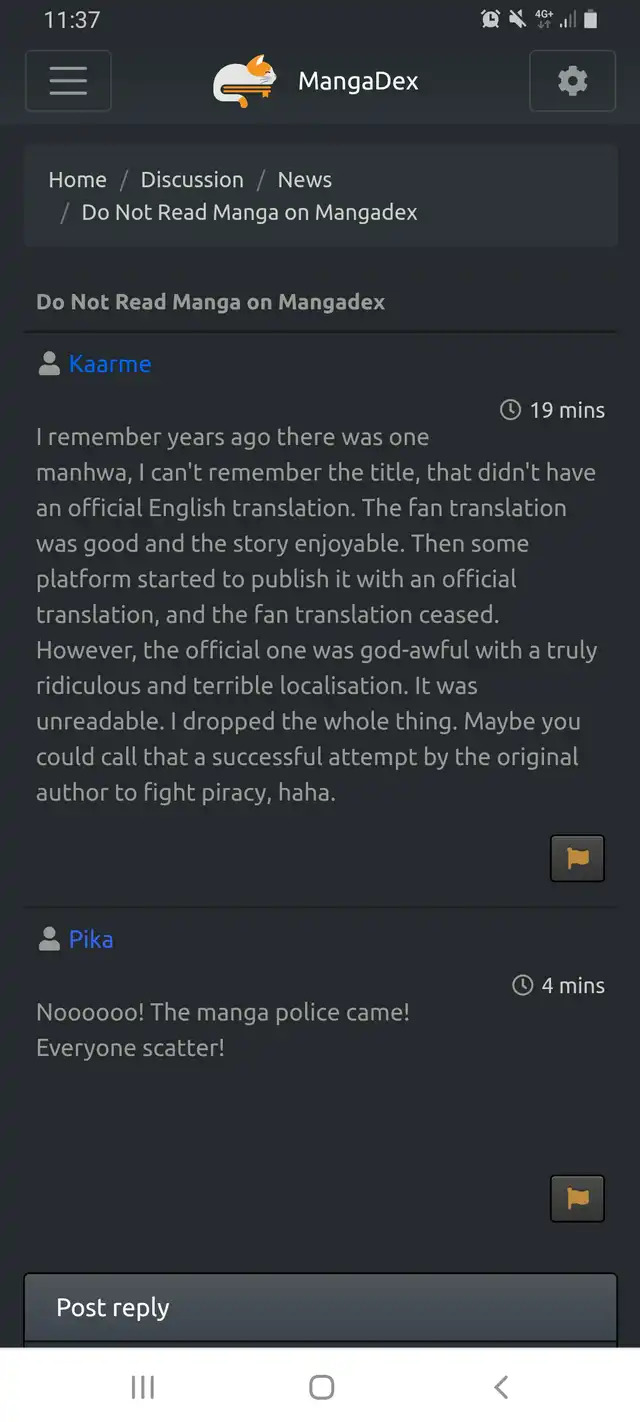Report Kaarme's post with the flag button
640x1422 pixels.
coord(577,858)
